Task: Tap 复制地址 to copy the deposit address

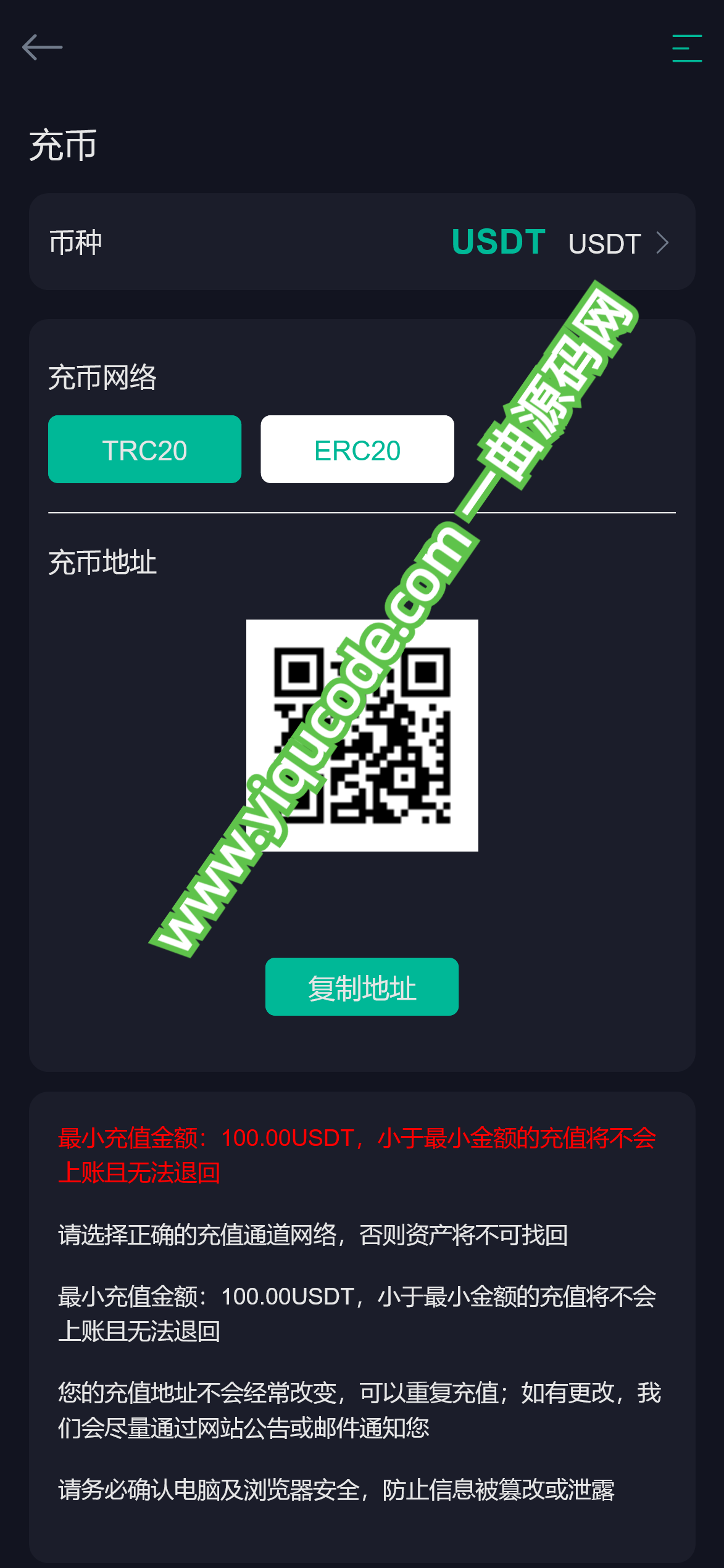Action: pos(362,987)
